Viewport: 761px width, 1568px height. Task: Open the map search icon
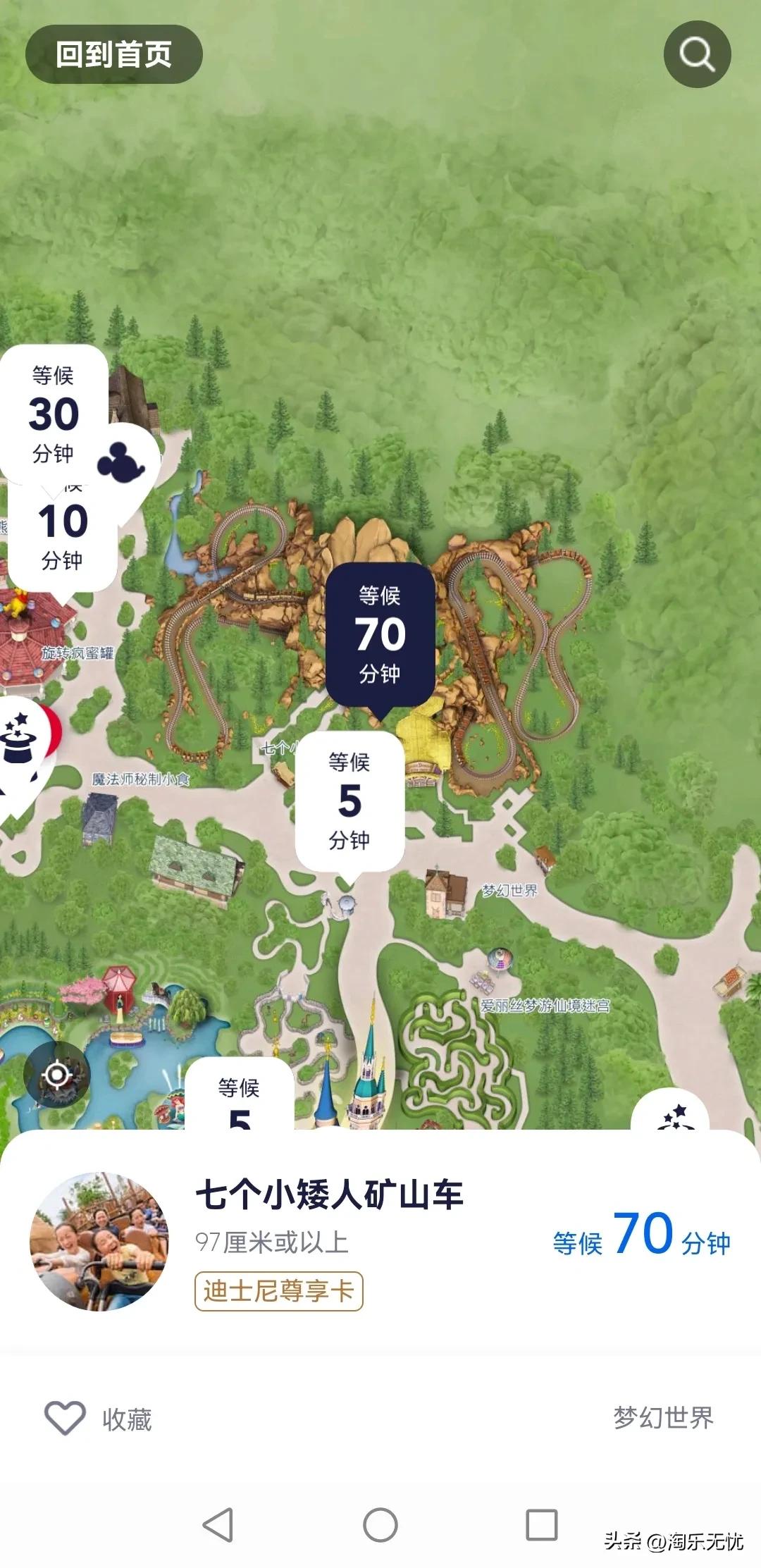pyautogui.click(x=697, y=54)
